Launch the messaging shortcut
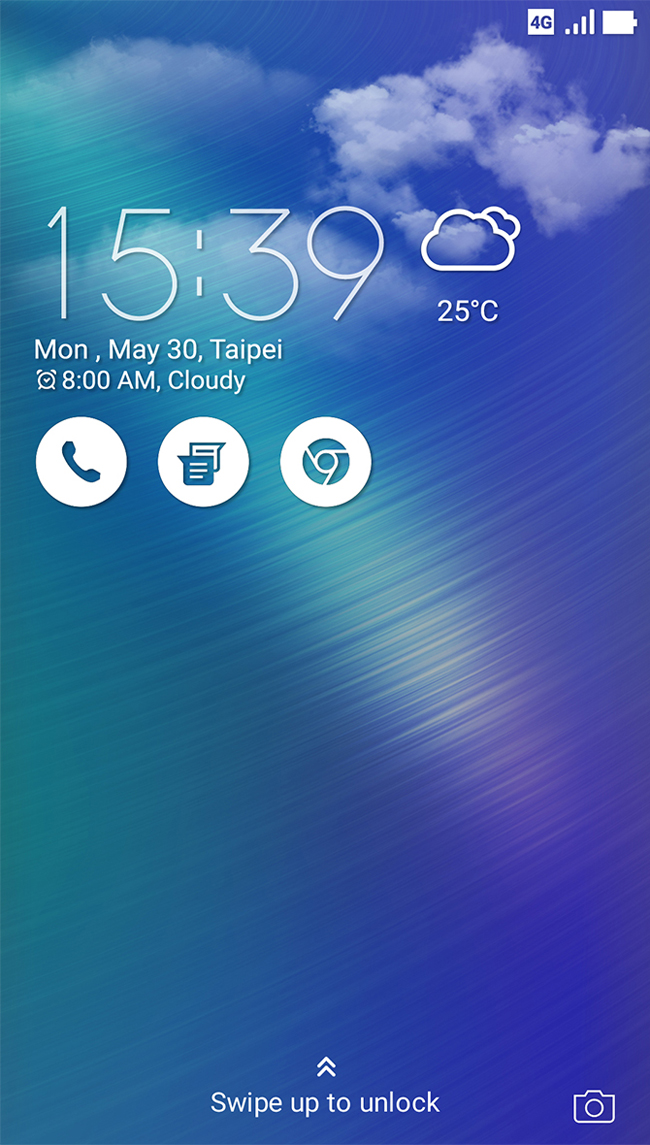Viewport: 650px width, 1145px height. pos(203,462)
